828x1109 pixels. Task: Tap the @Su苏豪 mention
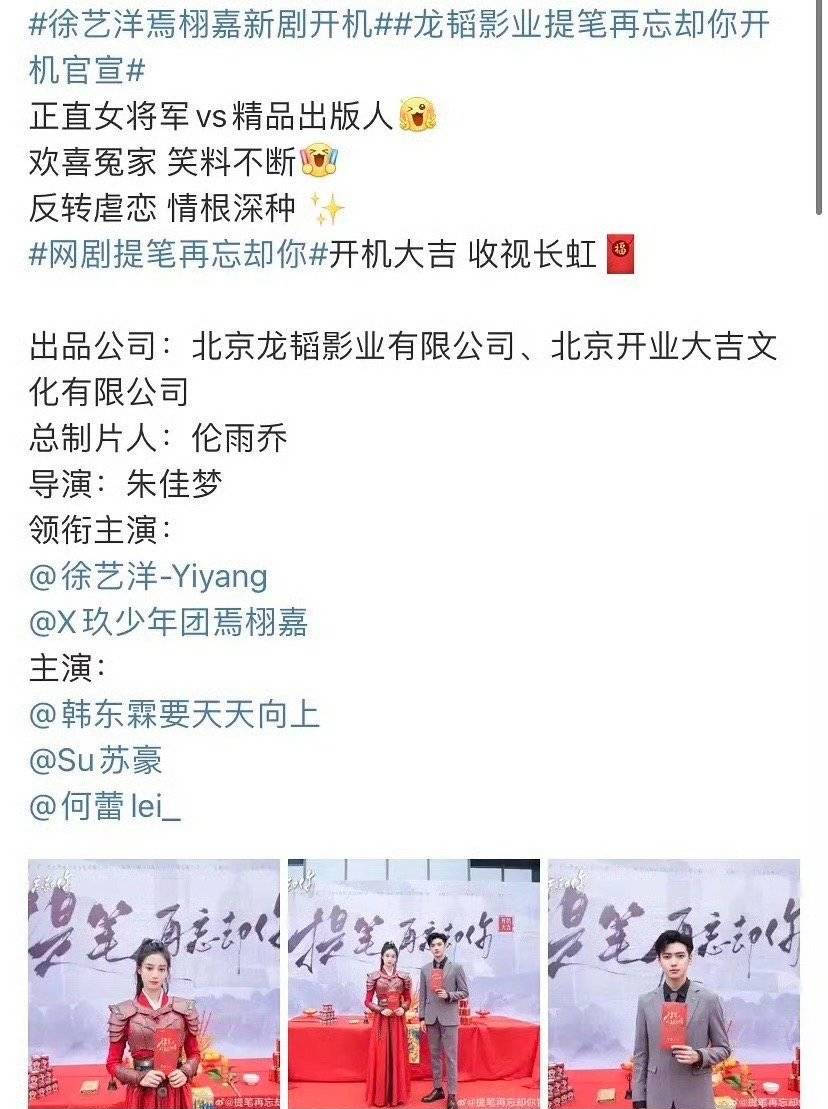[96, 761]
